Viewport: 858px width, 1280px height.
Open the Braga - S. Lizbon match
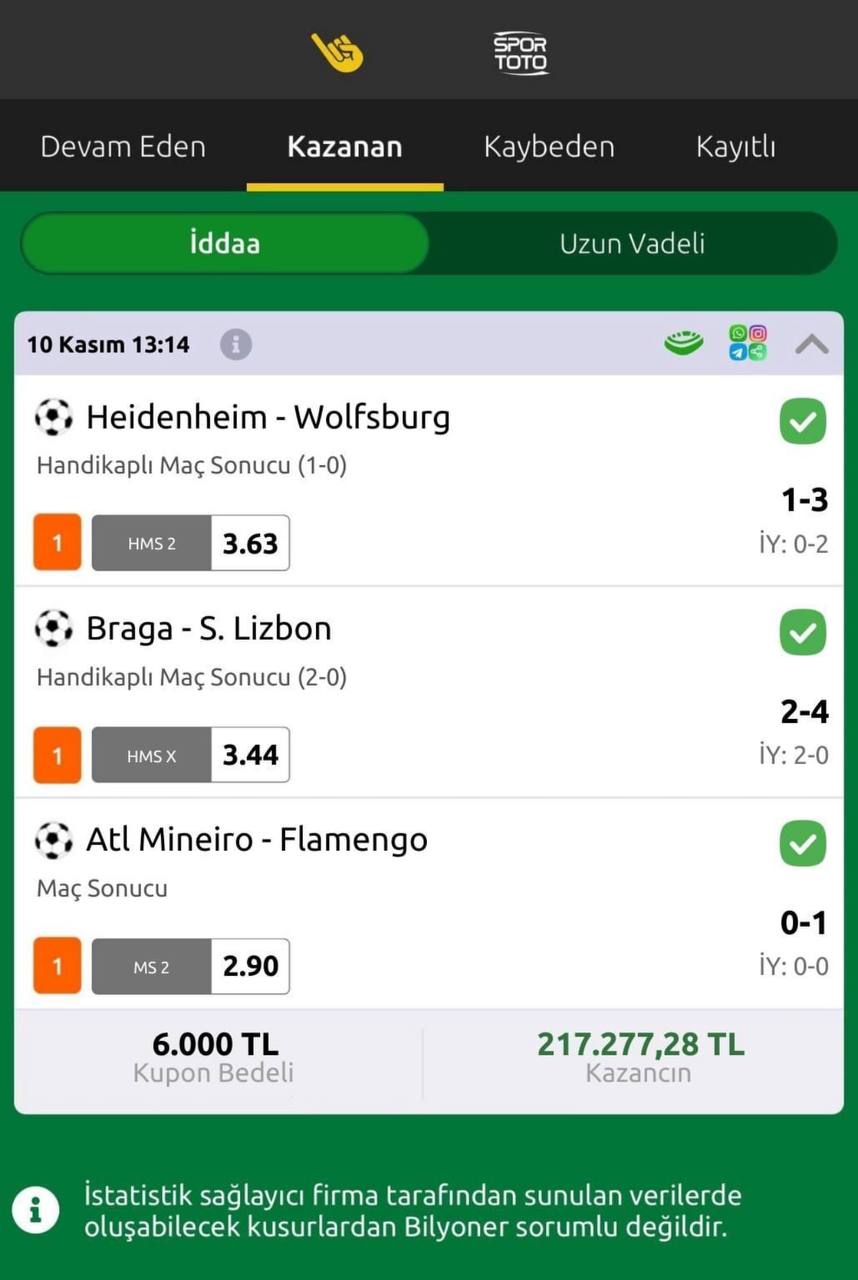coord(208,629)
